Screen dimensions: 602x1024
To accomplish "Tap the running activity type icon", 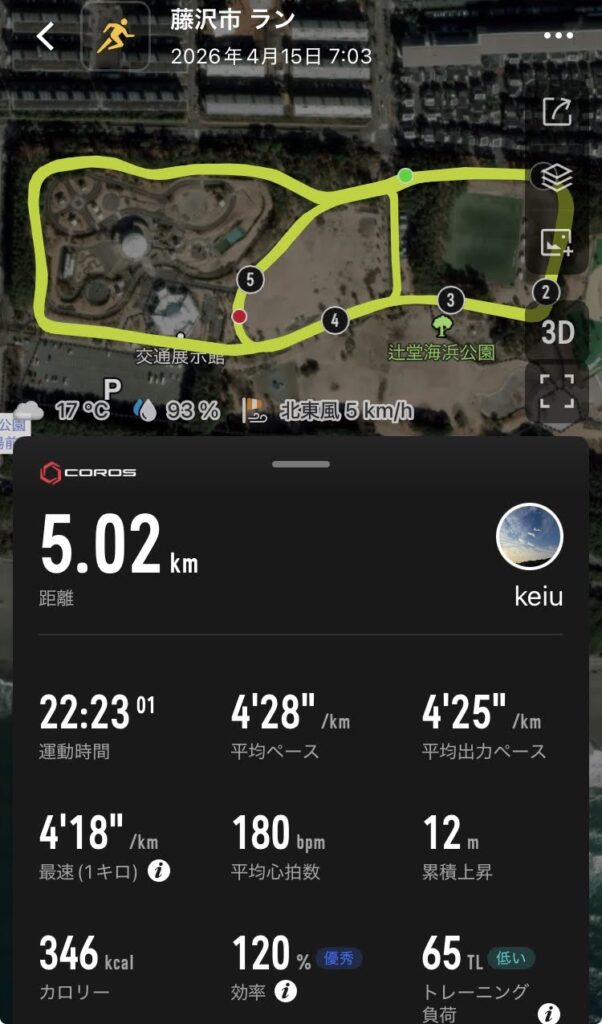I will [x=115, y=37].
